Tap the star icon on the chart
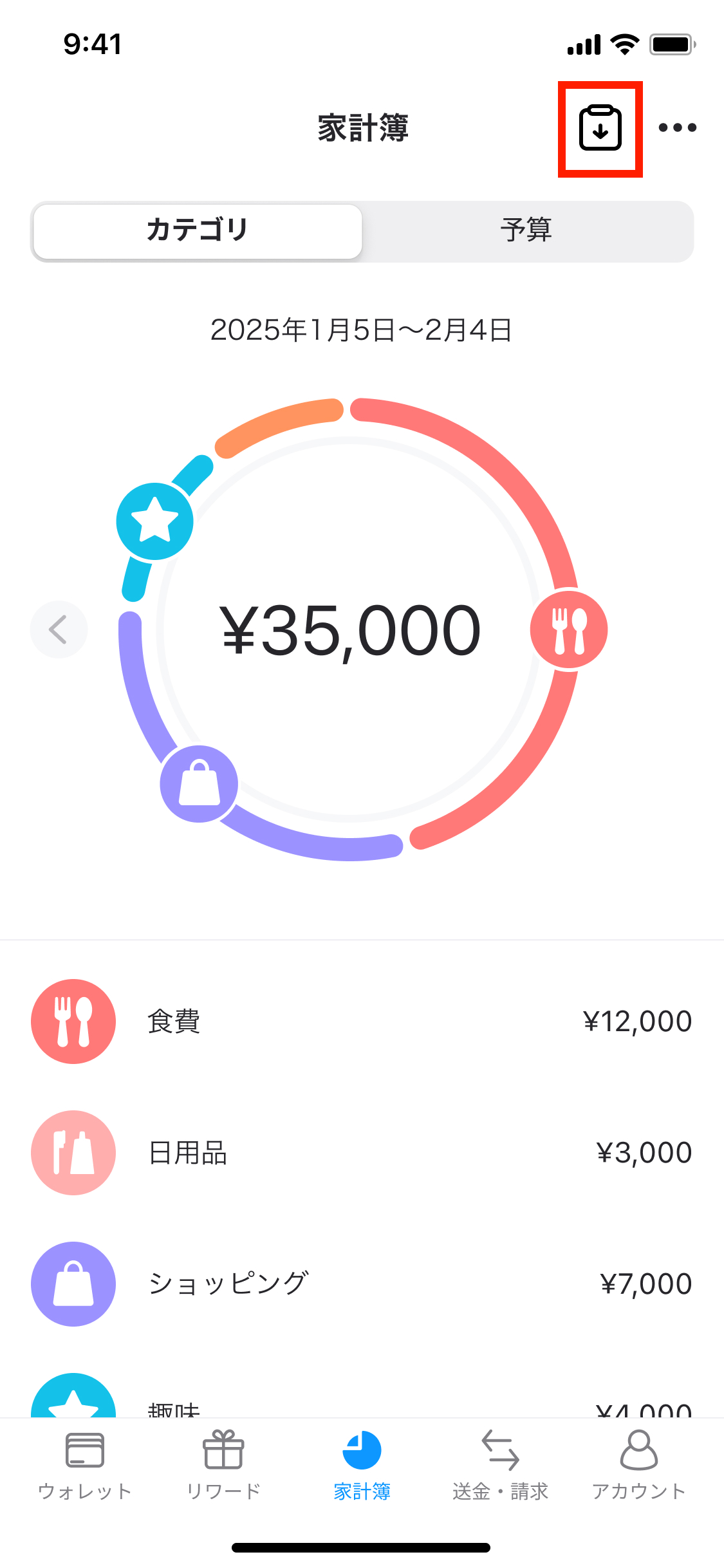The width and height of the screenshot is (724, 1568). pos(154,521)
